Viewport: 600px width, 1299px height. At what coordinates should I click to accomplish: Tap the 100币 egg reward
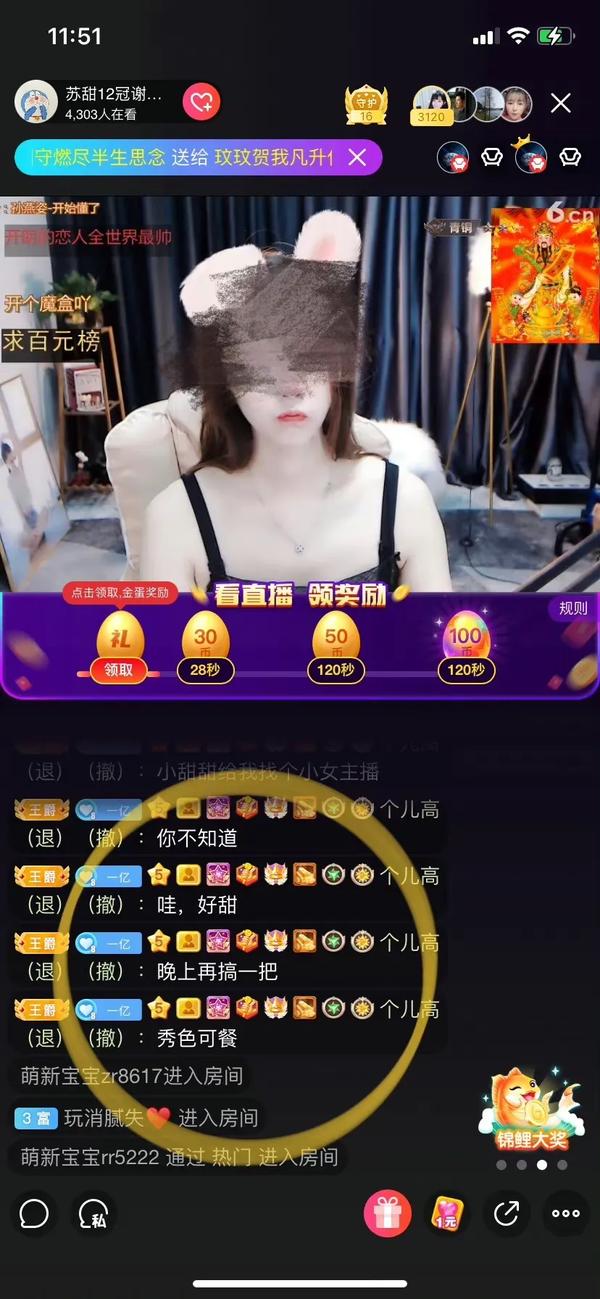[x=464, y=646]
